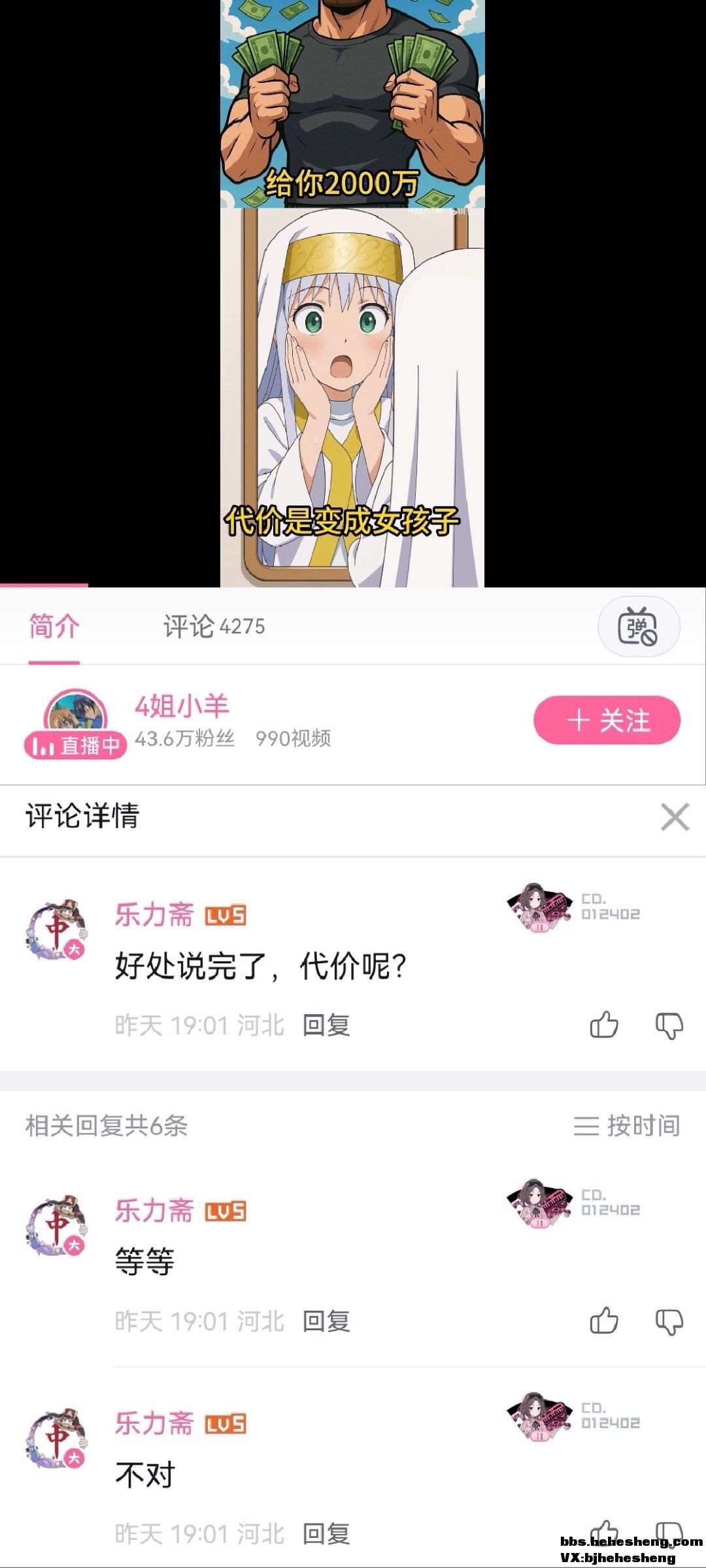This screenshot has width=706, height=1568.
Task: Reply to the comment "好处说完了，代价呢？"
Action: pos(326,1025)
